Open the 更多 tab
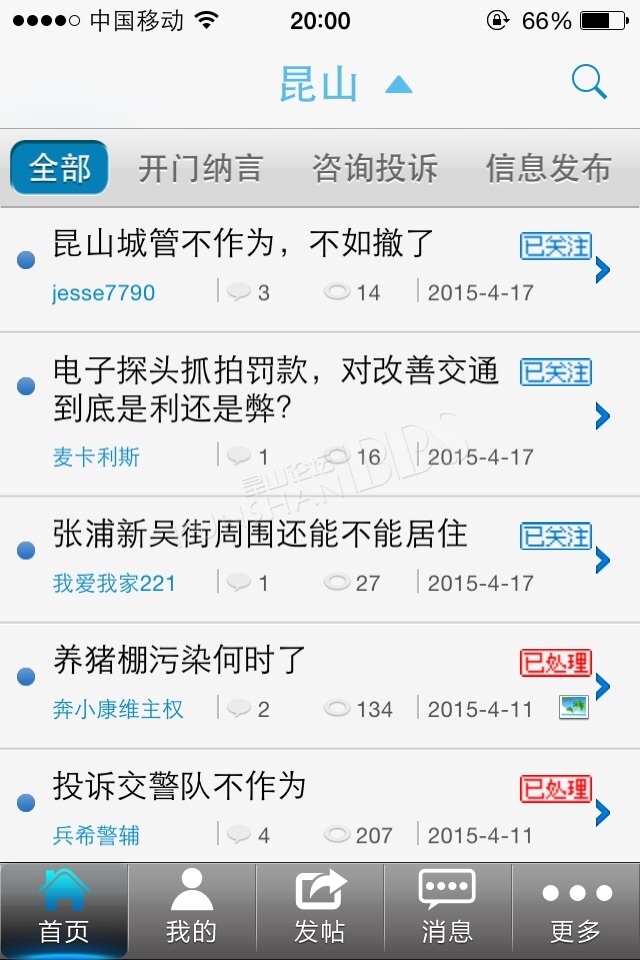This screenshot has height=960, width=640. [576, 910]
